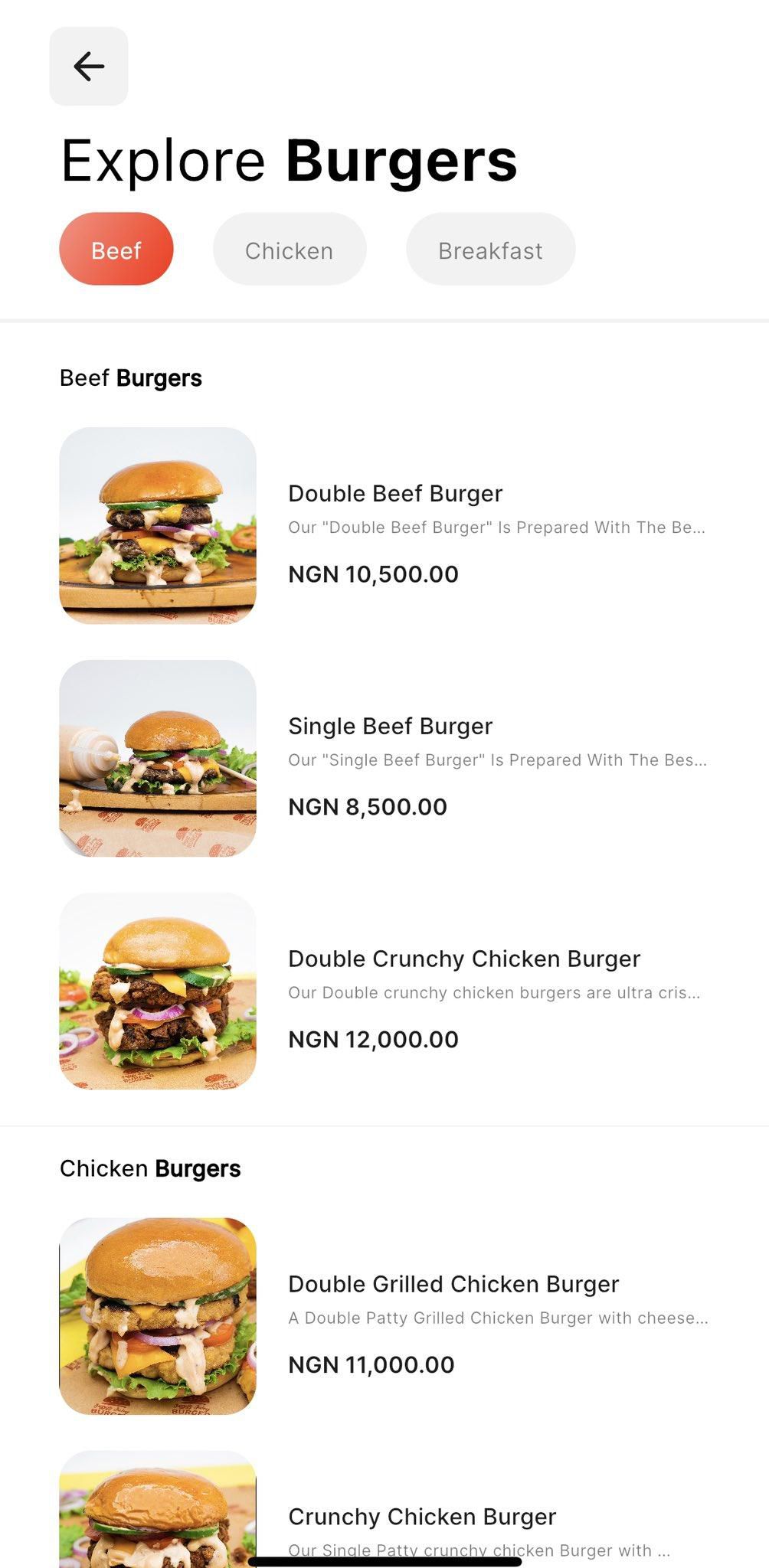
Task: Tap the Chicken Burgers section header
Action: pyautogui.click(x=150, y=1168)
